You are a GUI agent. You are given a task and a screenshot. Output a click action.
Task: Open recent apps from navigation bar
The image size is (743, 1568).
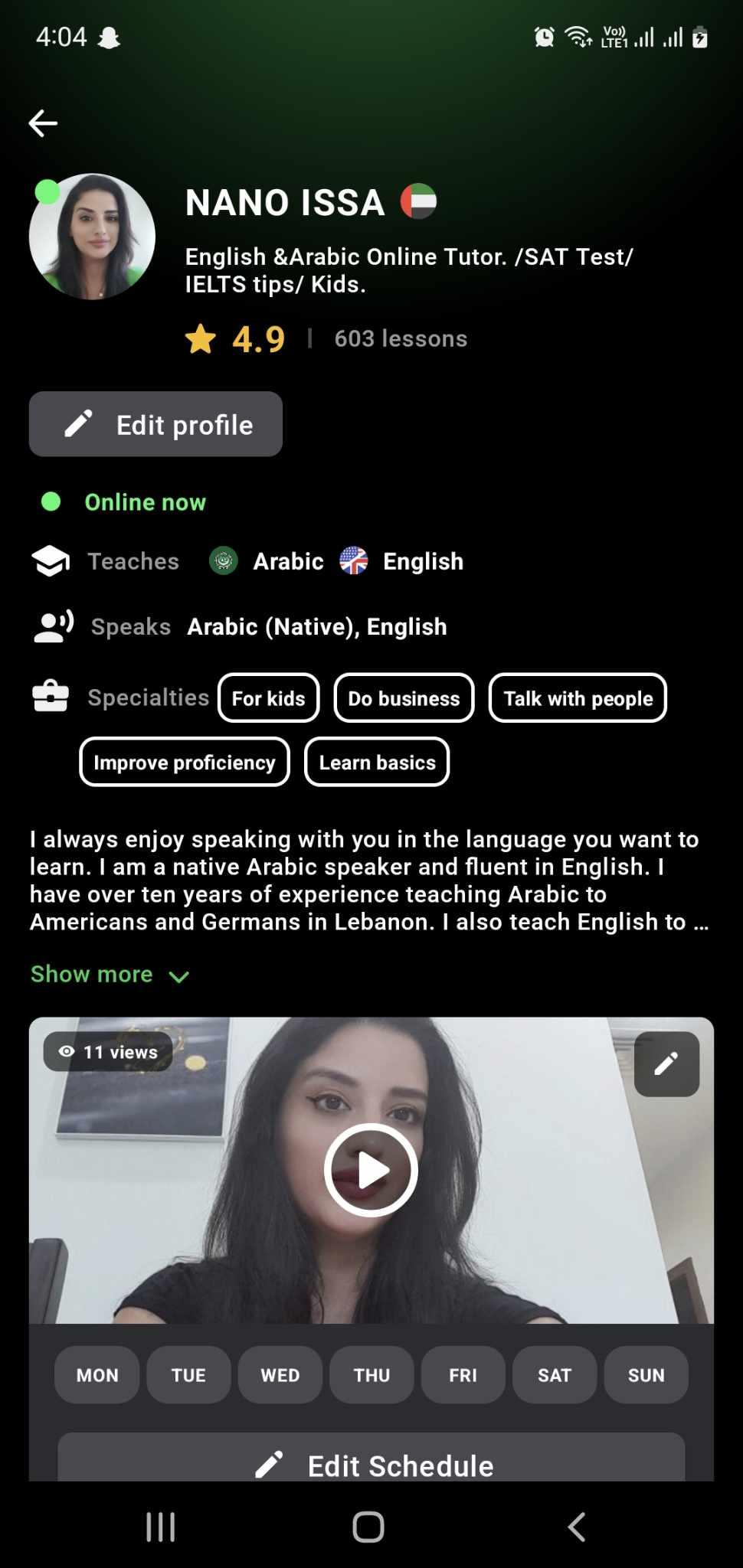(161, 1527)
